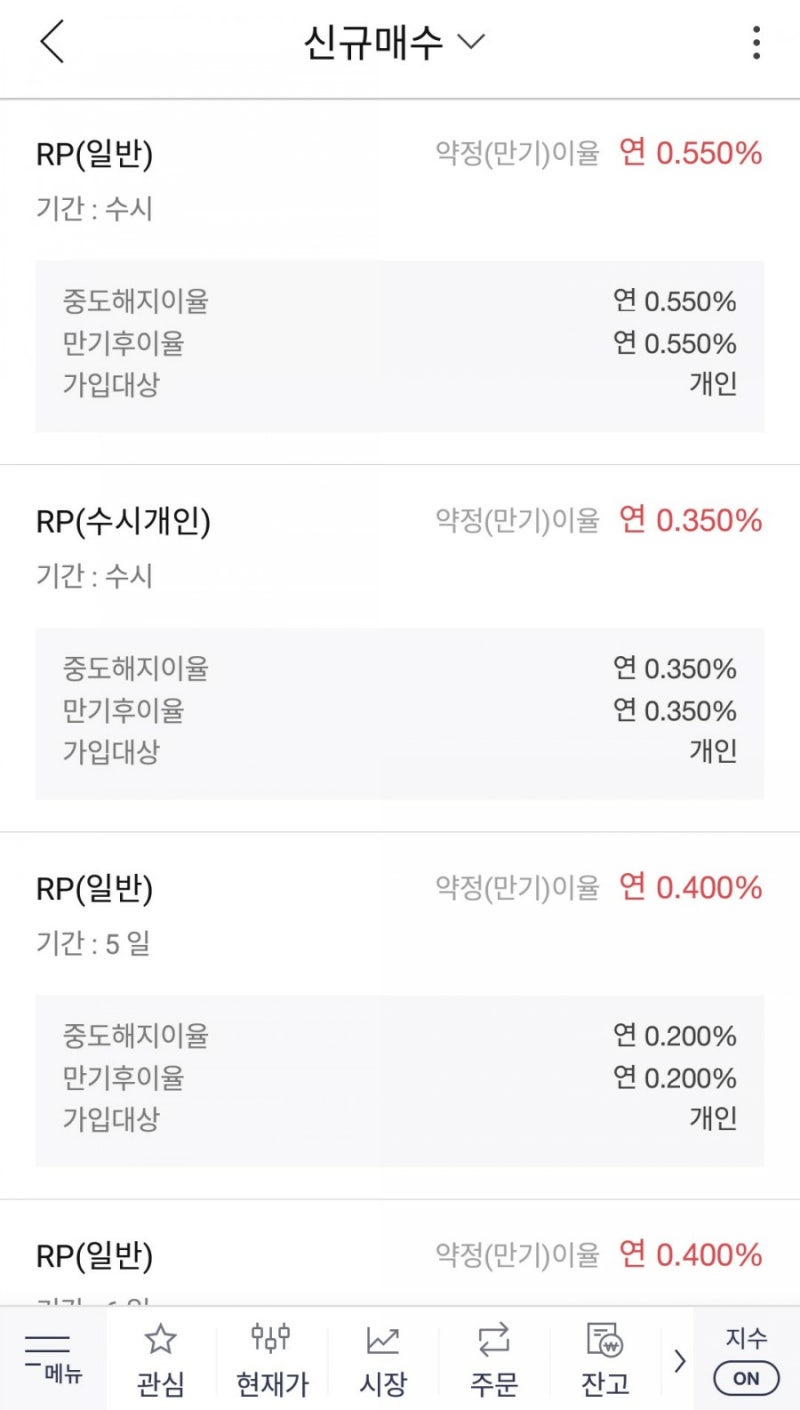The width and height of the screenshot is (800, 1410).
Task: Switch to the 관심 tab
Action: [x=161, y=1358]
